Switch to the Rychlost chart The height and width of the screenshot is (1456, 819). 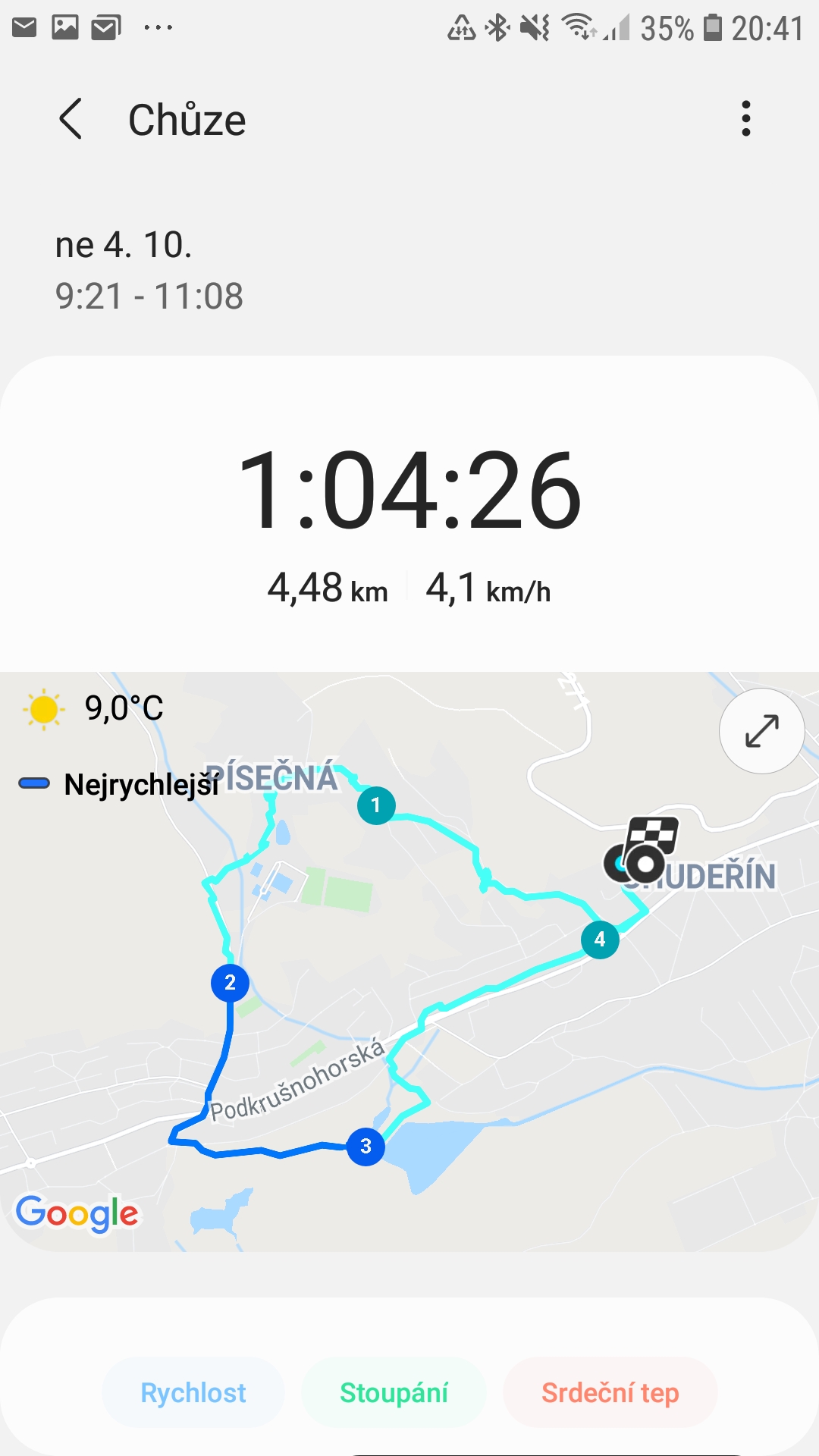pos(193,1392)
